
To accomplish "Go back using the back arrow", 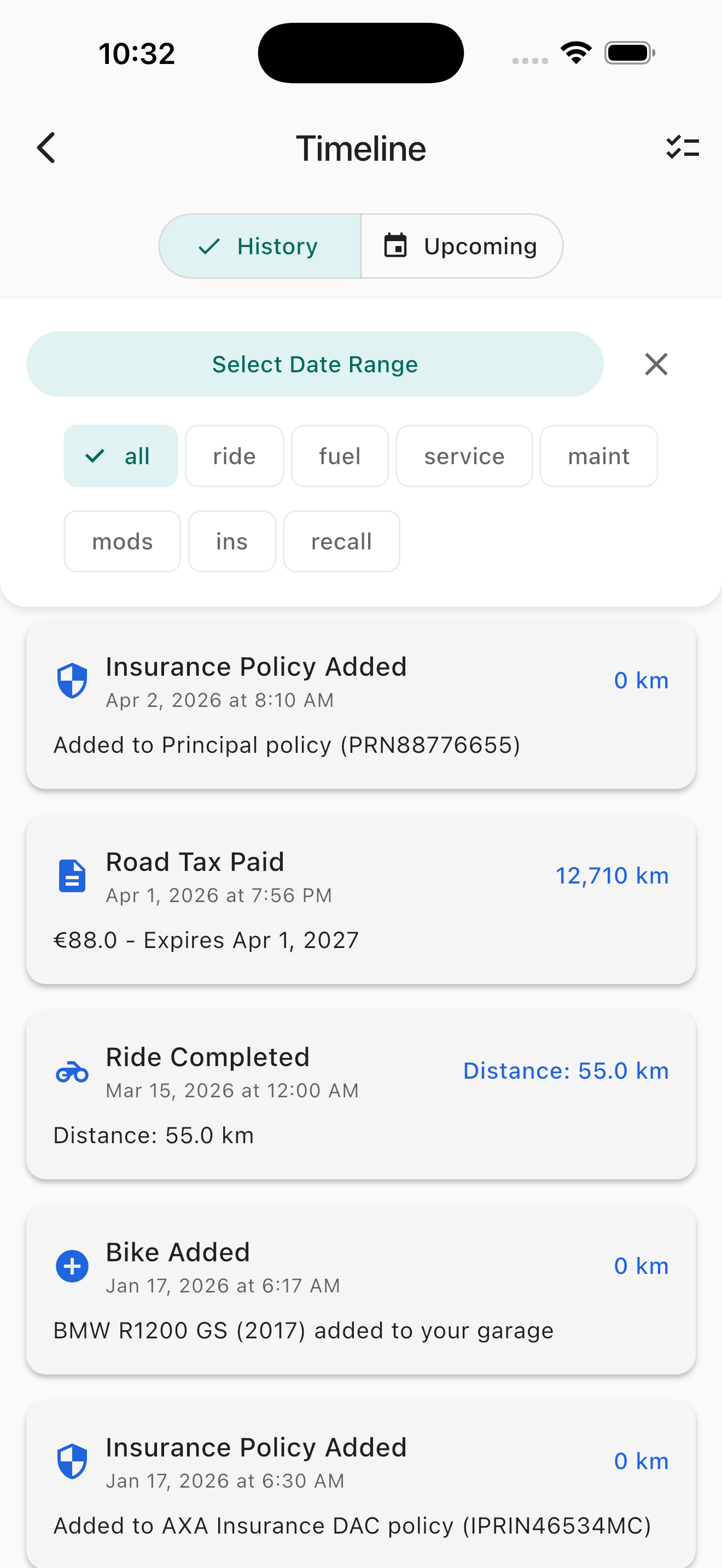I will point(45,147).
